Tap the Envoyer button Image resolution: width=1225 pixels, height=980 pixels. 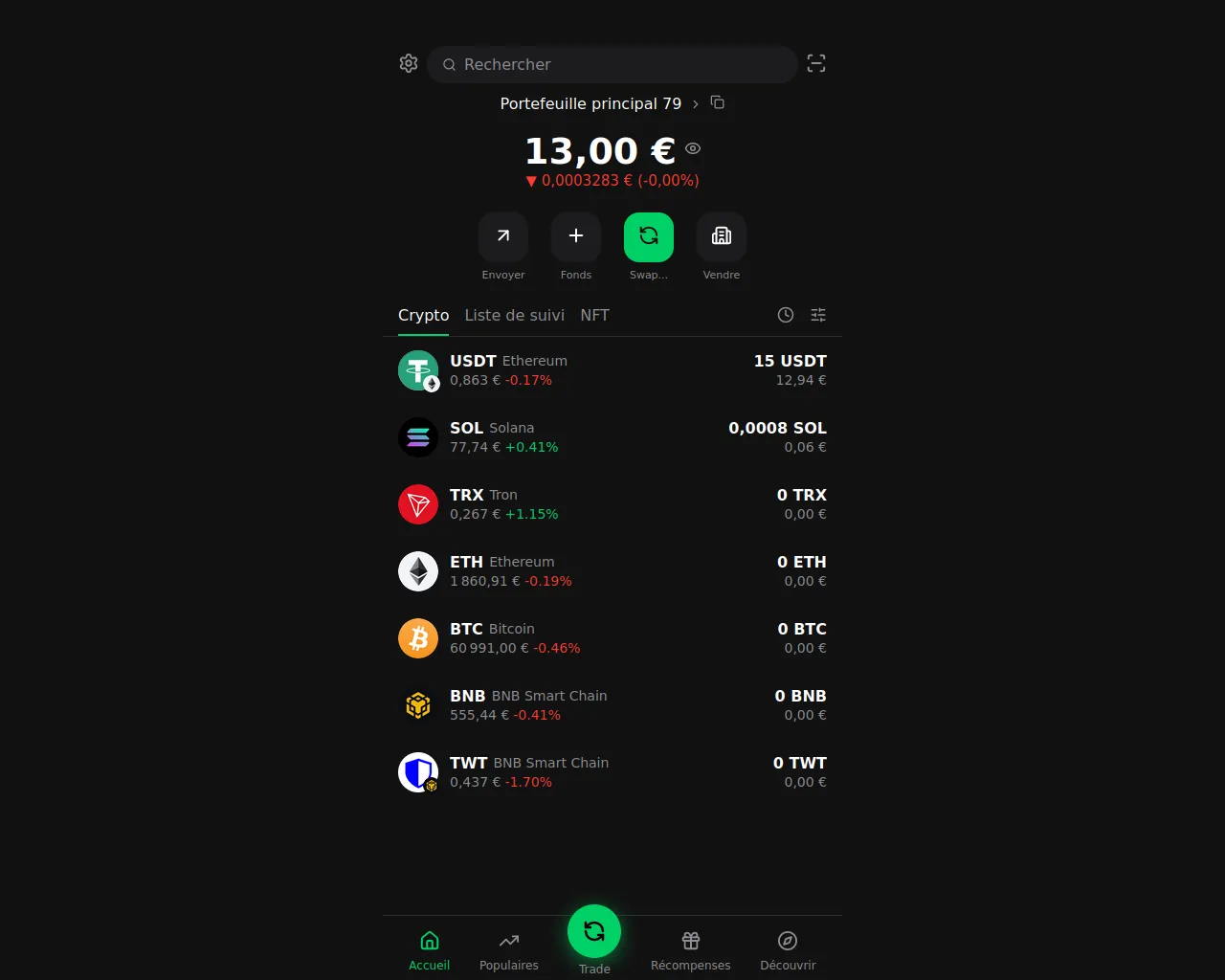pos(503,237)
